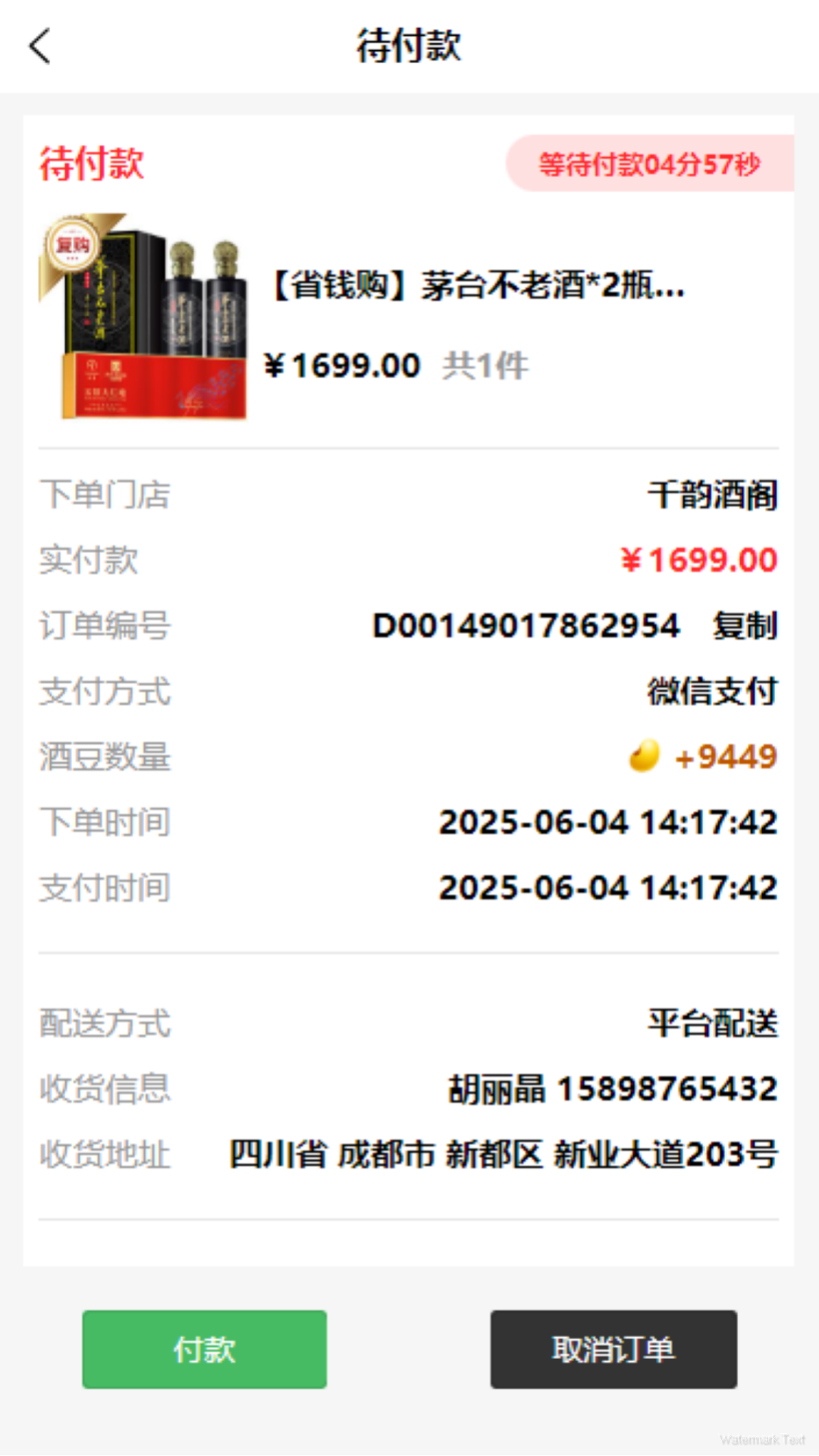Viewport: 819px width, 1456px height.
Task: Tap the order time 2025-06-04 14:17:42
Action: coord(607,822)
